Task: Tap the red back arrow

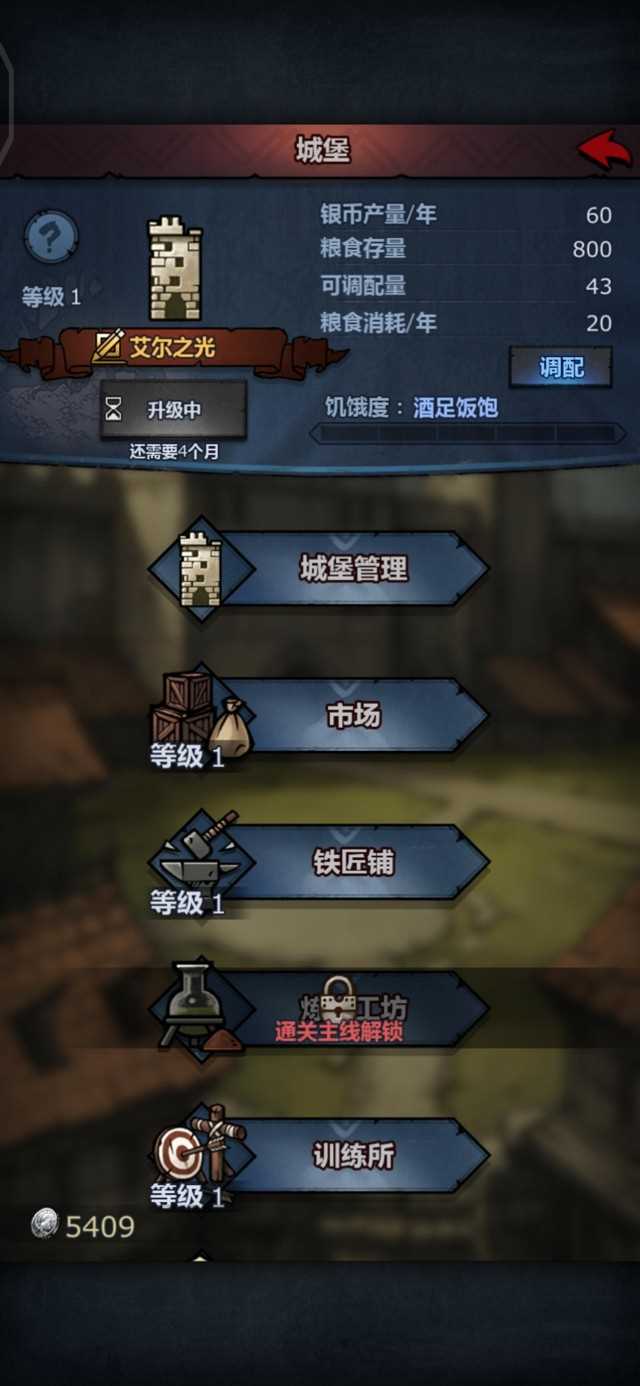Action: [x=604, y=152]
